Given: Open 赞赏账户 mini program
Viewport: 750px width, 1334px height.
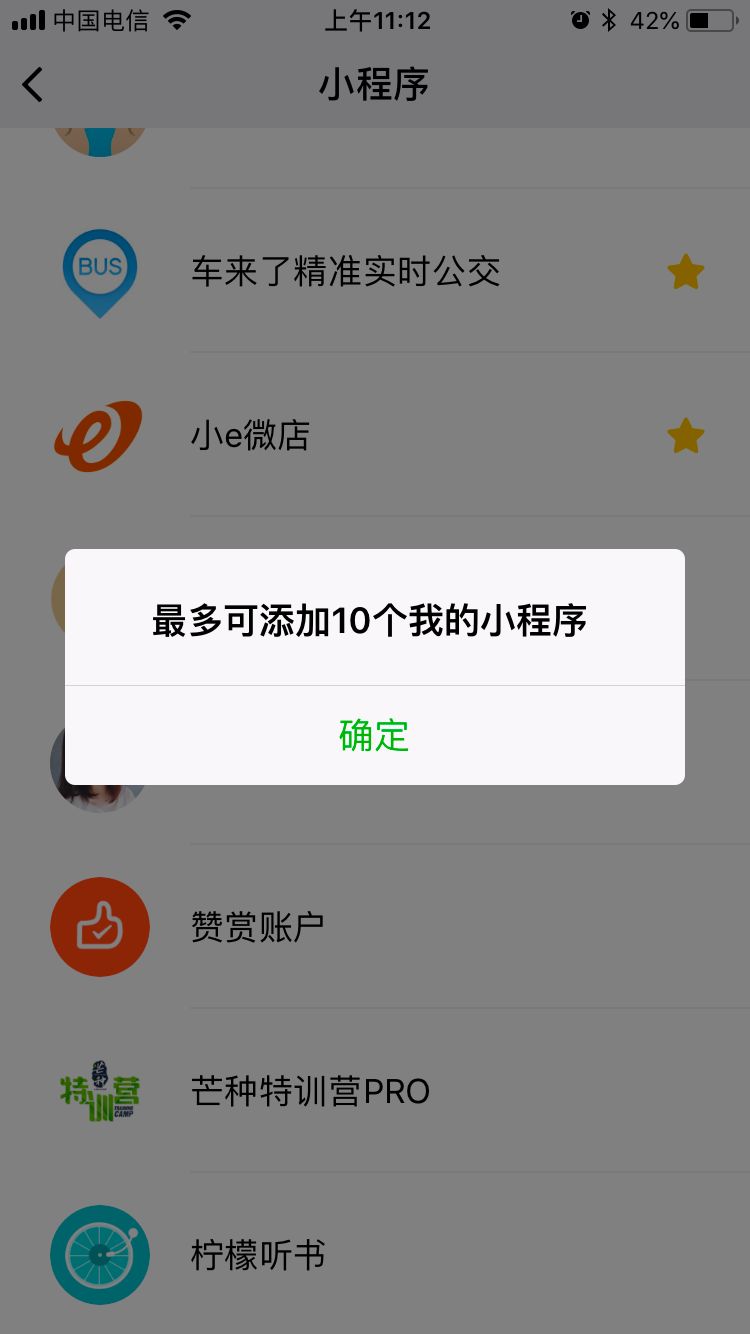Looking at the screenshot, I should click(258, 927).
